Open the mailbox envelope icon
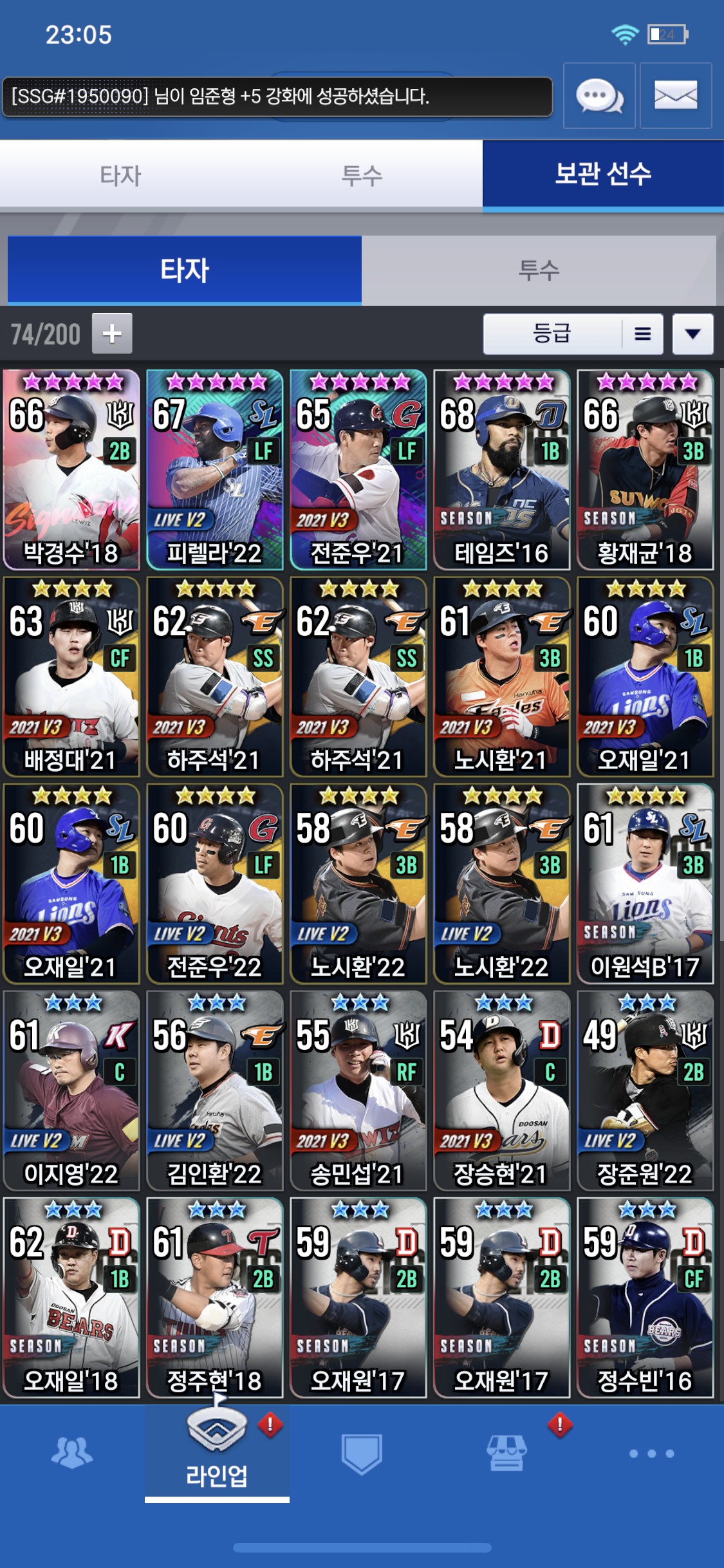The image size is (724, 1568). [675, 96]
